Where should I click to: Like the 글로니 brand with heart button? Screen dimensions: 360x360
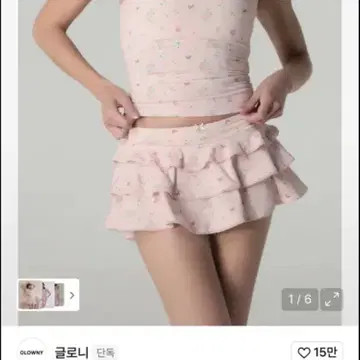point(317,352)
